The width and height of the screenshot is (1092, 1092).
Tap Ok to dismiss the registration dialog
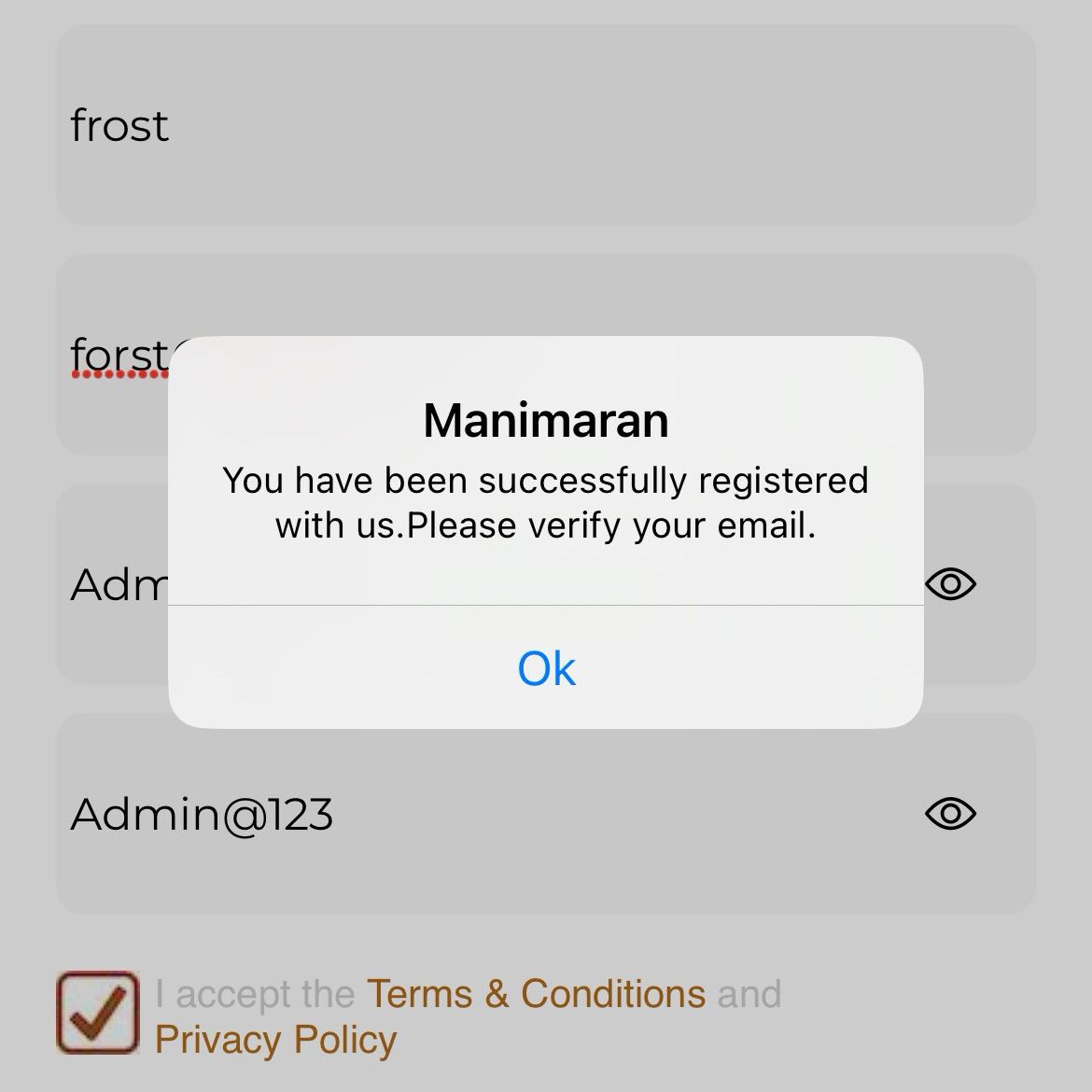pos(546,668)
